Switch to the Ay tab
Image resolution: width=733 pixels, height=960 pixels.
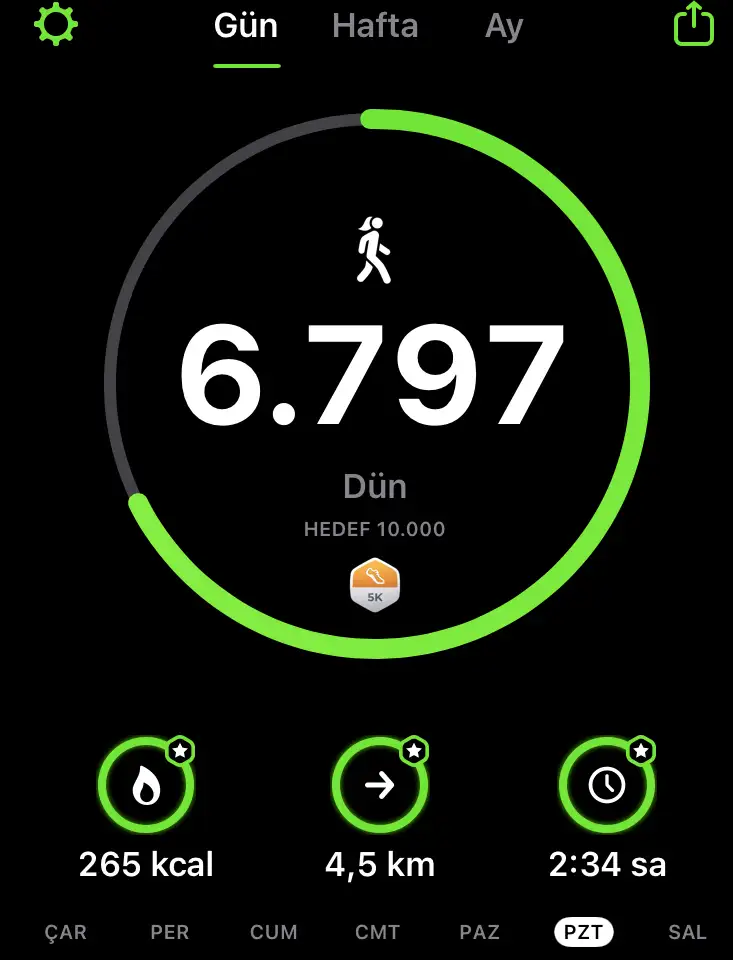pos(504,27)
